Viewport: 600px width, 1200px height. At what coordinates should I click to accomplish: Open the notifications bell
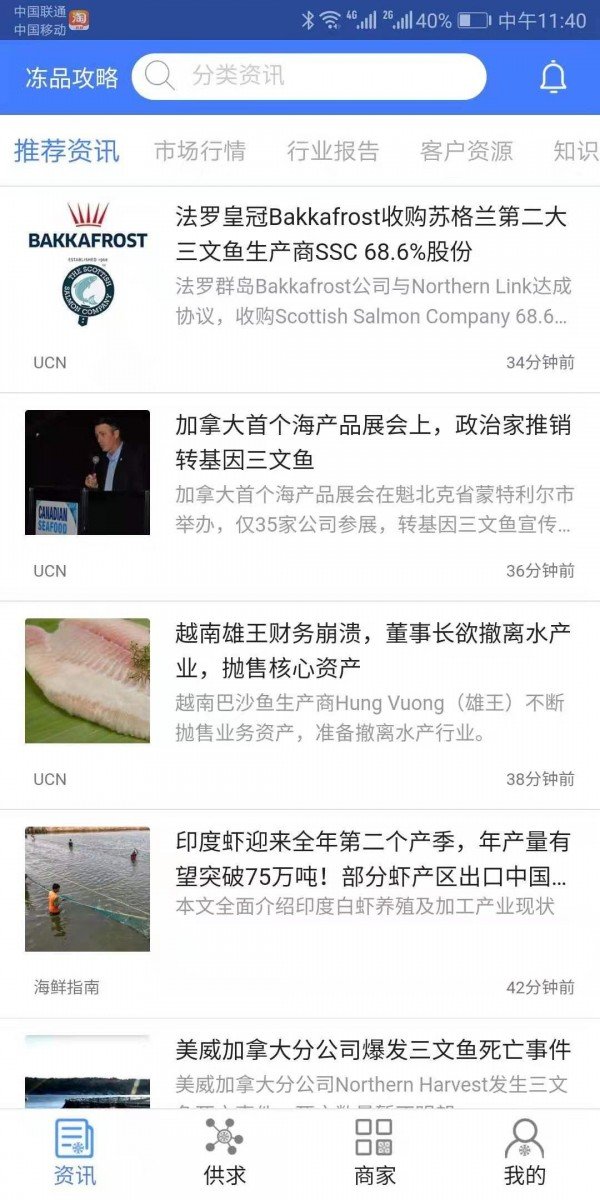(x=553, y=77)
